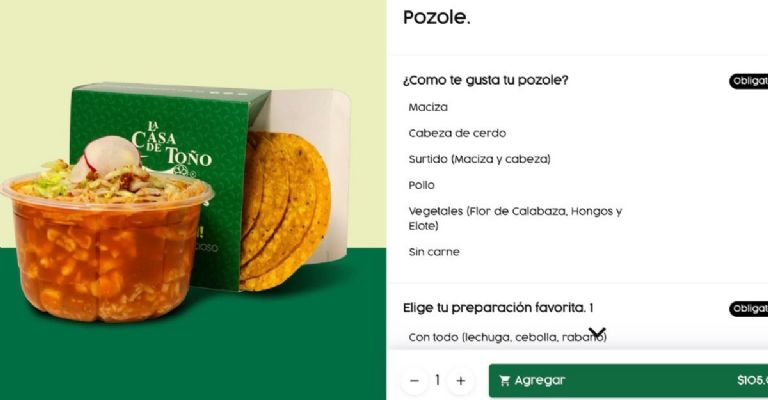The height and width of the screenshot is (400, 768).
Task: Choose Cabeza de cerdo option
Action: 457,133
